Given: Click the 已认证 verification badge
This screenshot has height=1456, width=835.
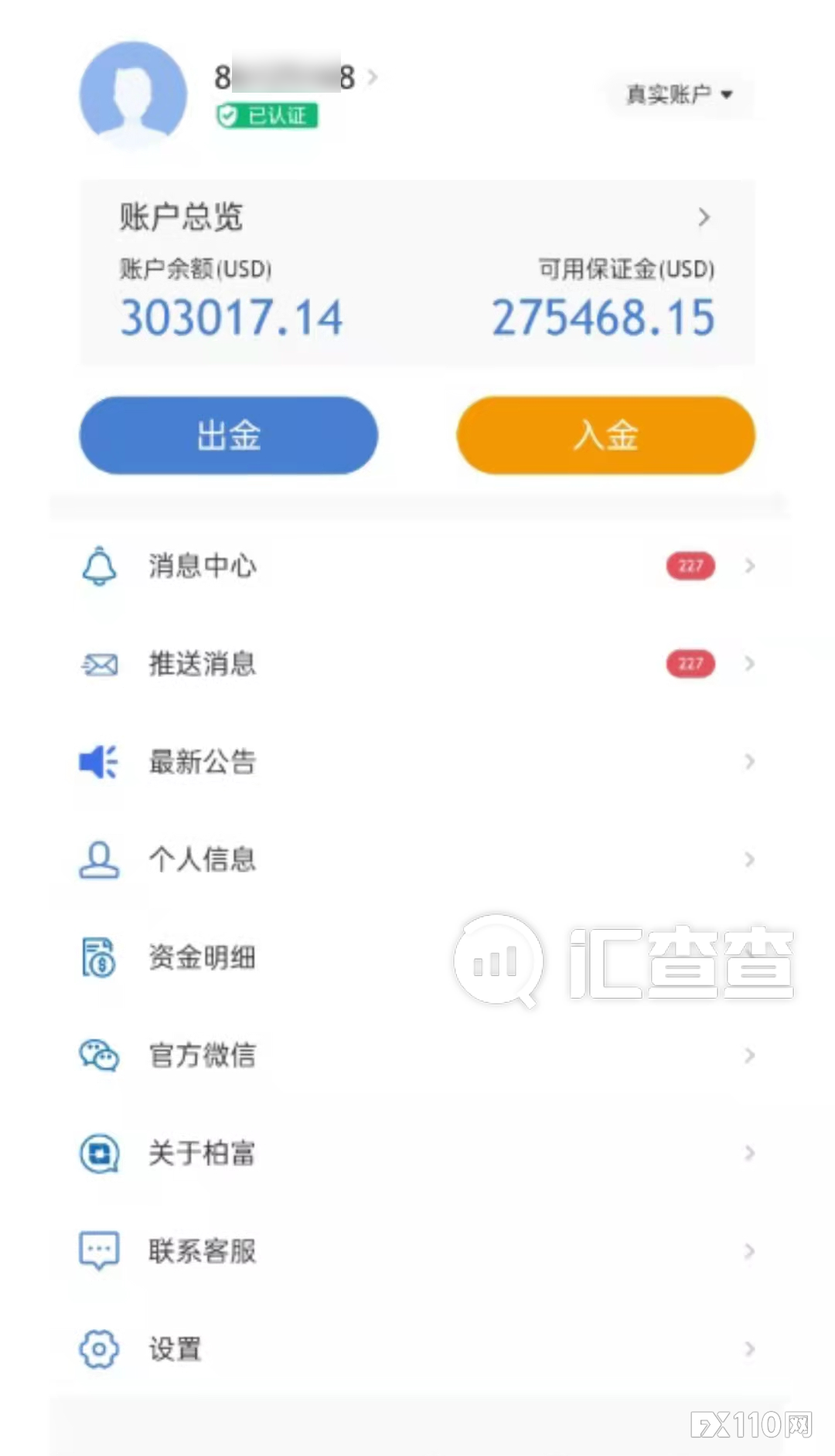Looking at the screenshot, I should click(x=267, y=114).
